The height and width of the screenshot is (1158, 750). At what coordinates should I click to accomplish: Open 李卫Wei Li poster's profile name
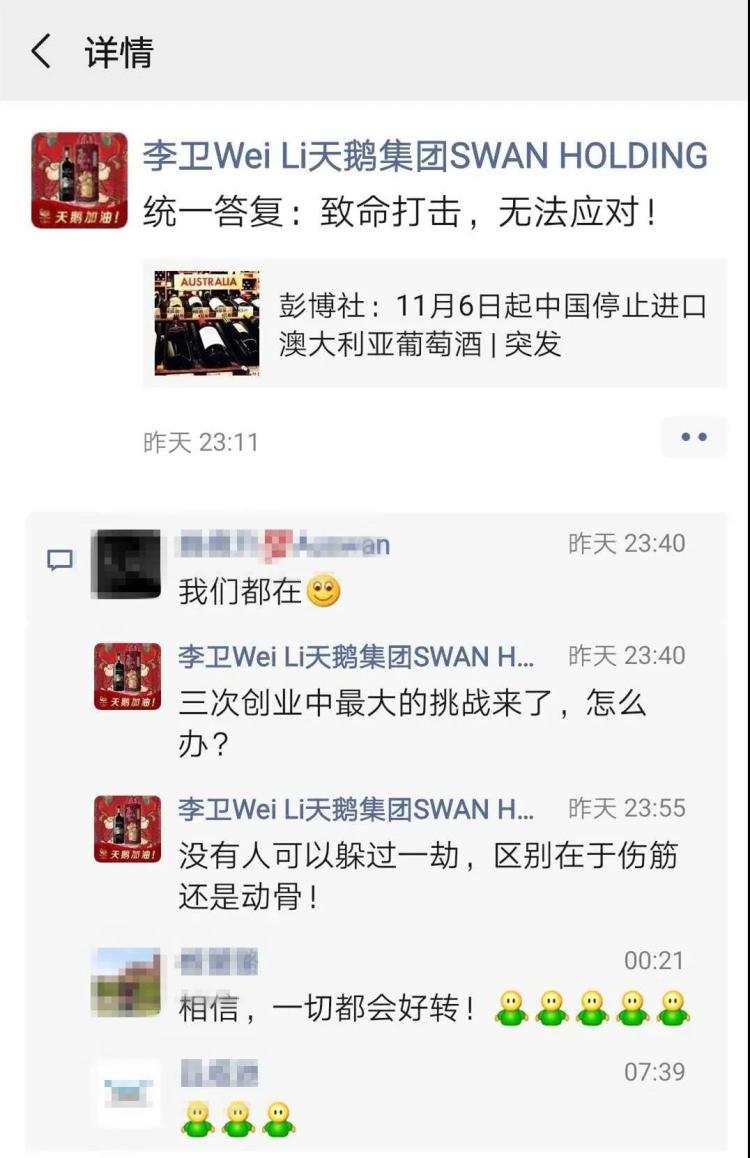point(425,156)
